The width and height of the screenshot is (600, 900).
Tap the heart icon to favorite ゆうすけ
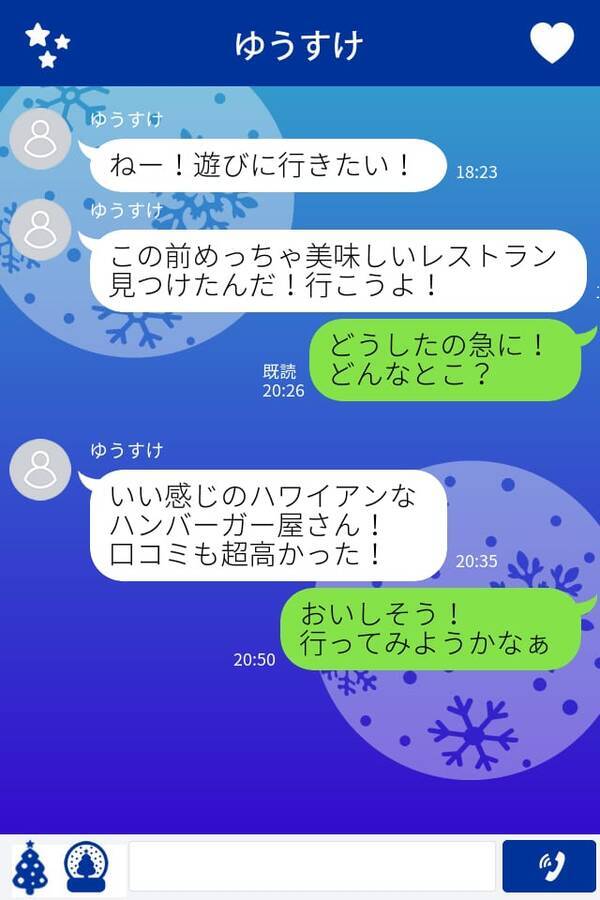click(x=552, y=44)
